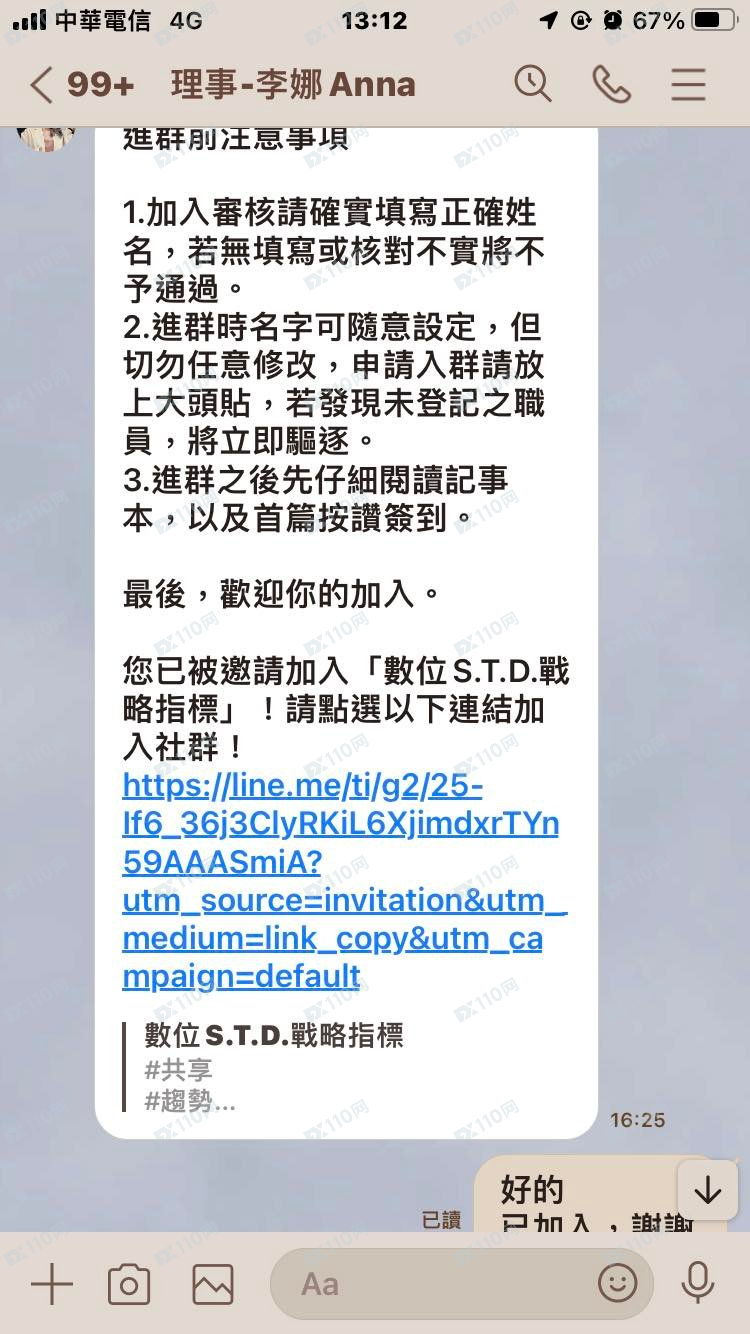Open the plus attachment menu

(52, 1283)
